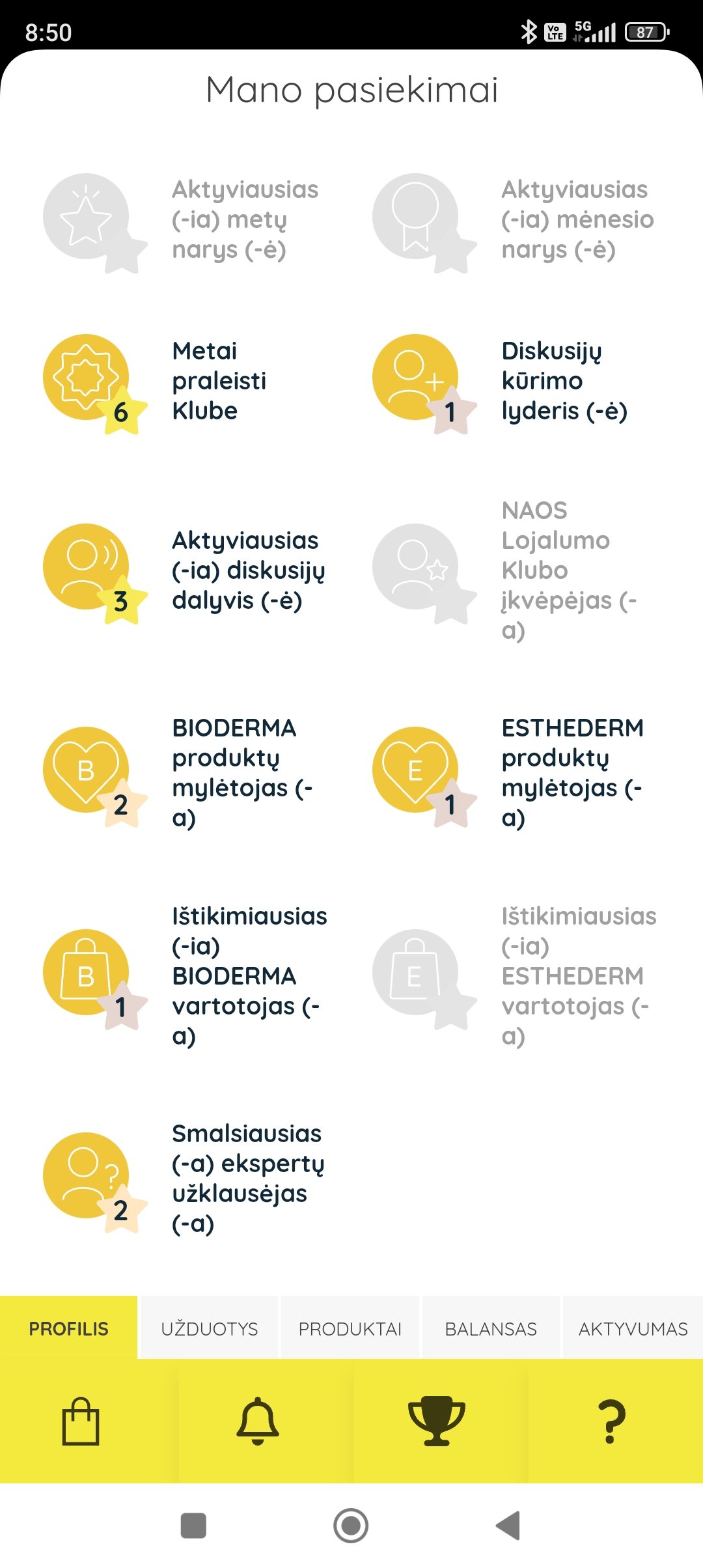Go back with the system back button
The height and width of the screenshot is (1568, 703).
(508, 1526)
